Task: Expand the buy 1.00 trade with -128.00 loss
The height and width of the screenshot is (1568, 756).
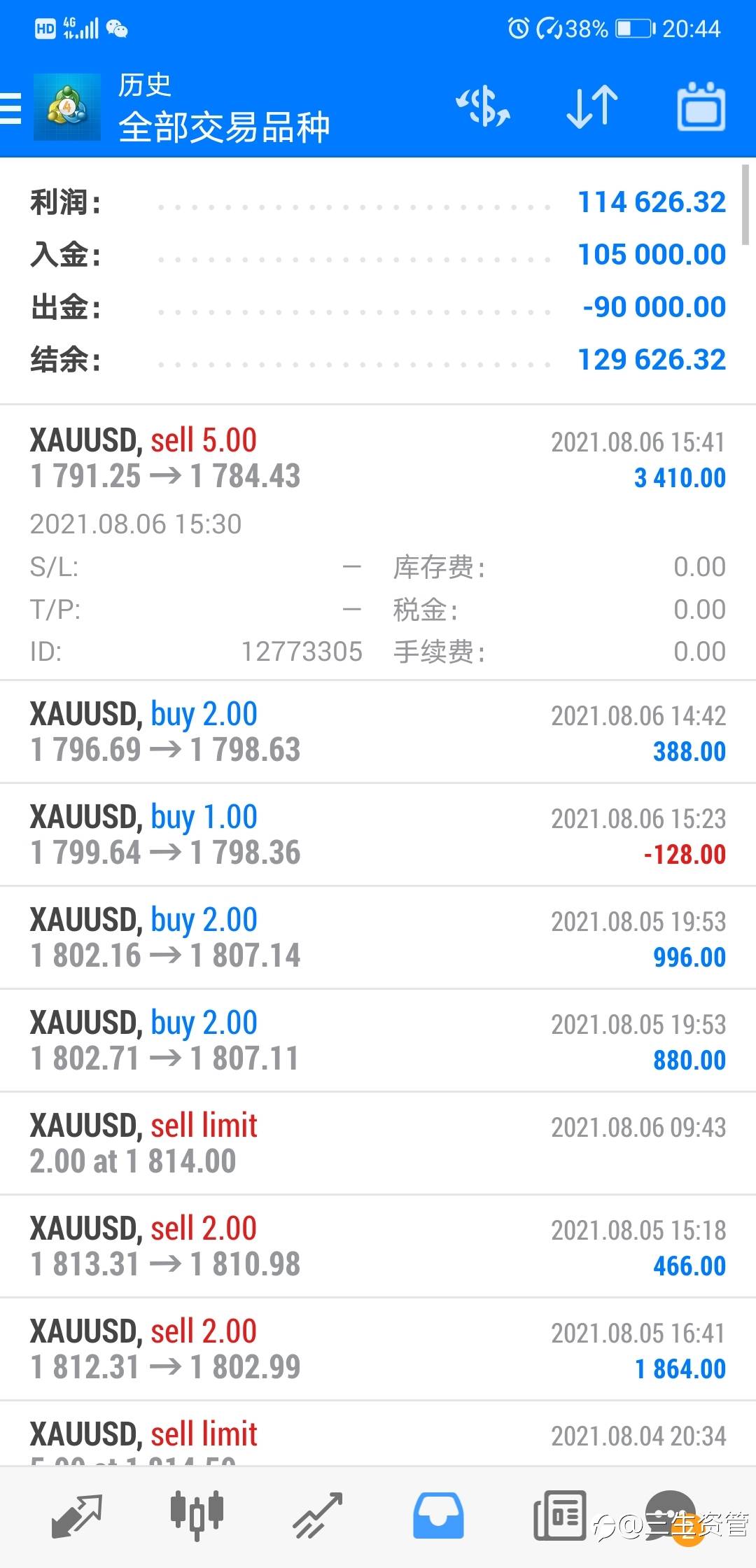Action: 378,834
